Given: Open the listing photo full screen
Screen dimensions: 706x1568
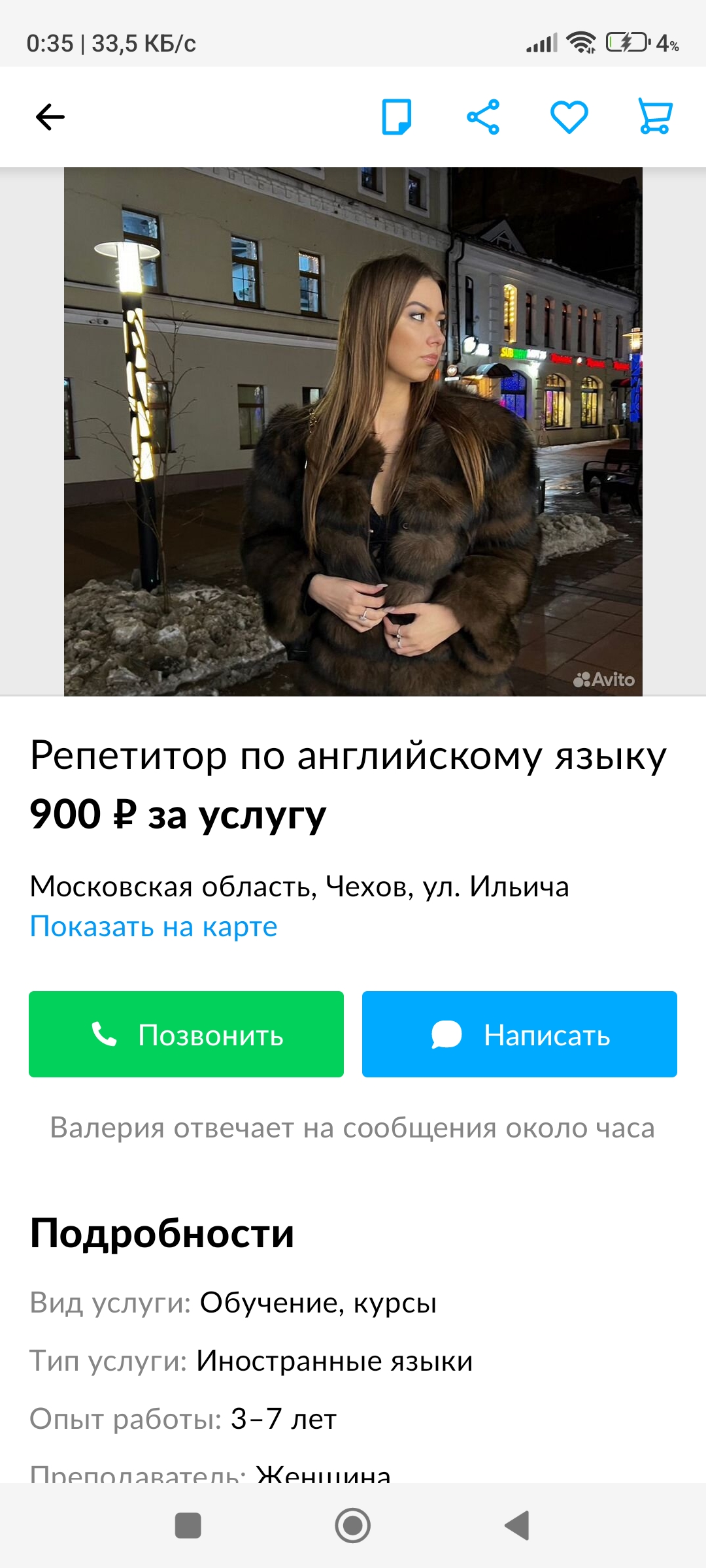Looking at the screenshot, I should click(353, 431).
